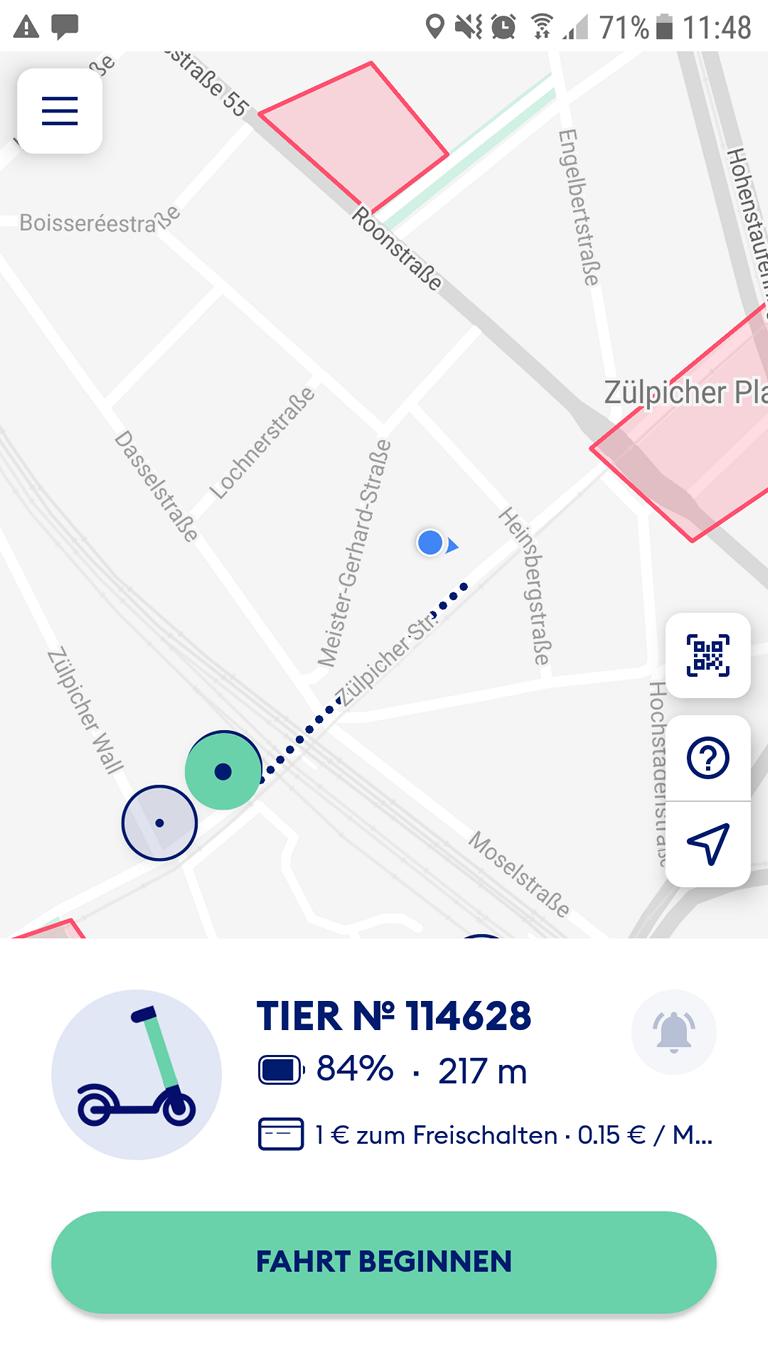Viewport: 768px width, 1365px height.
Task: Open the hamburger menu
Action: [x=60, y=111]
